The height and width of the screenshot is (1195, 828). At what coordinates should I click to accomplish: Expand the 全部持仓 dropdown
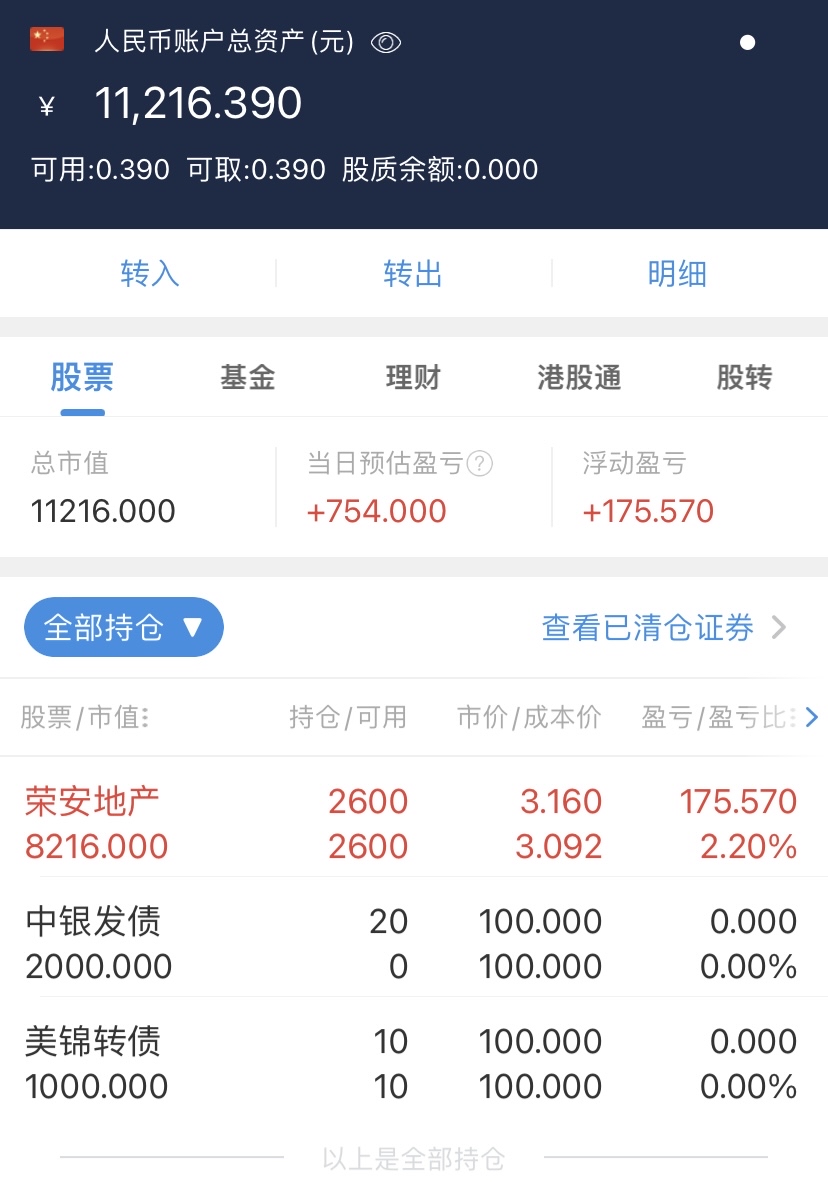click(x=124, y=628)
